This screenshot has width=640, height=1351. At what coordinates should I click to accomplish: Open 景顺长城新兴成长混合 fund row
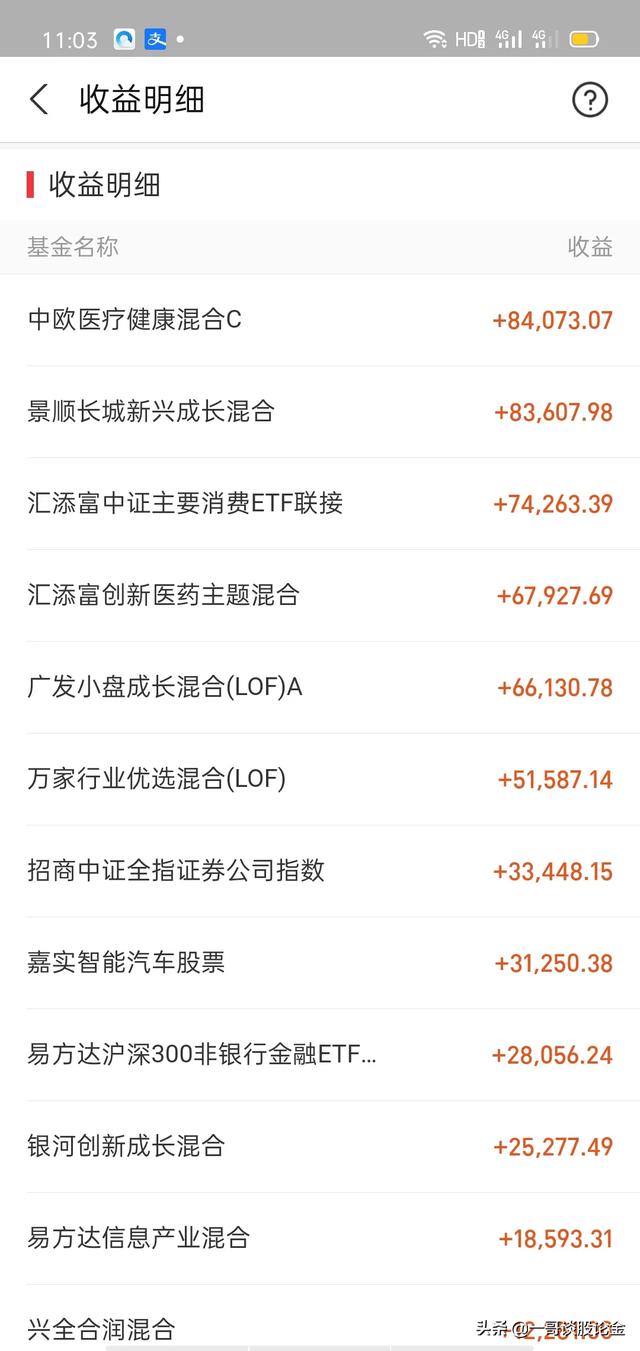(320, 412)
